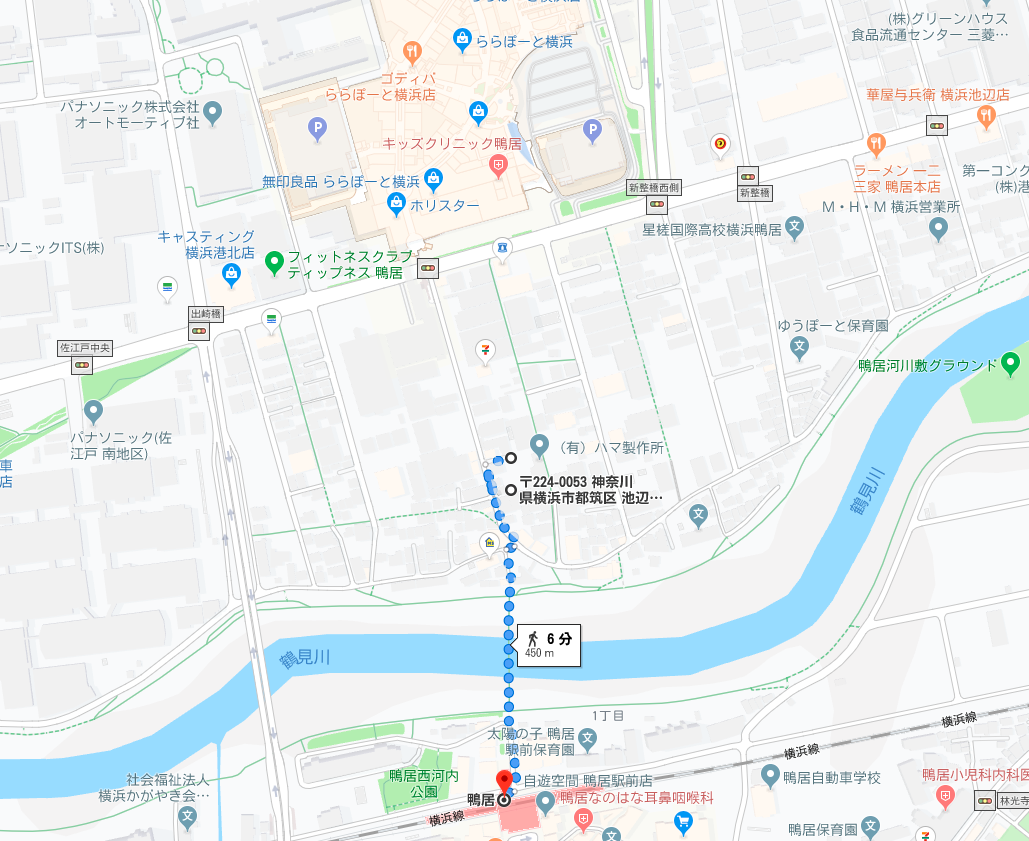View the キッズクリニック鴨居 clinic marker
This screenshot has height=841, width=1029.
tap(499, 165)
